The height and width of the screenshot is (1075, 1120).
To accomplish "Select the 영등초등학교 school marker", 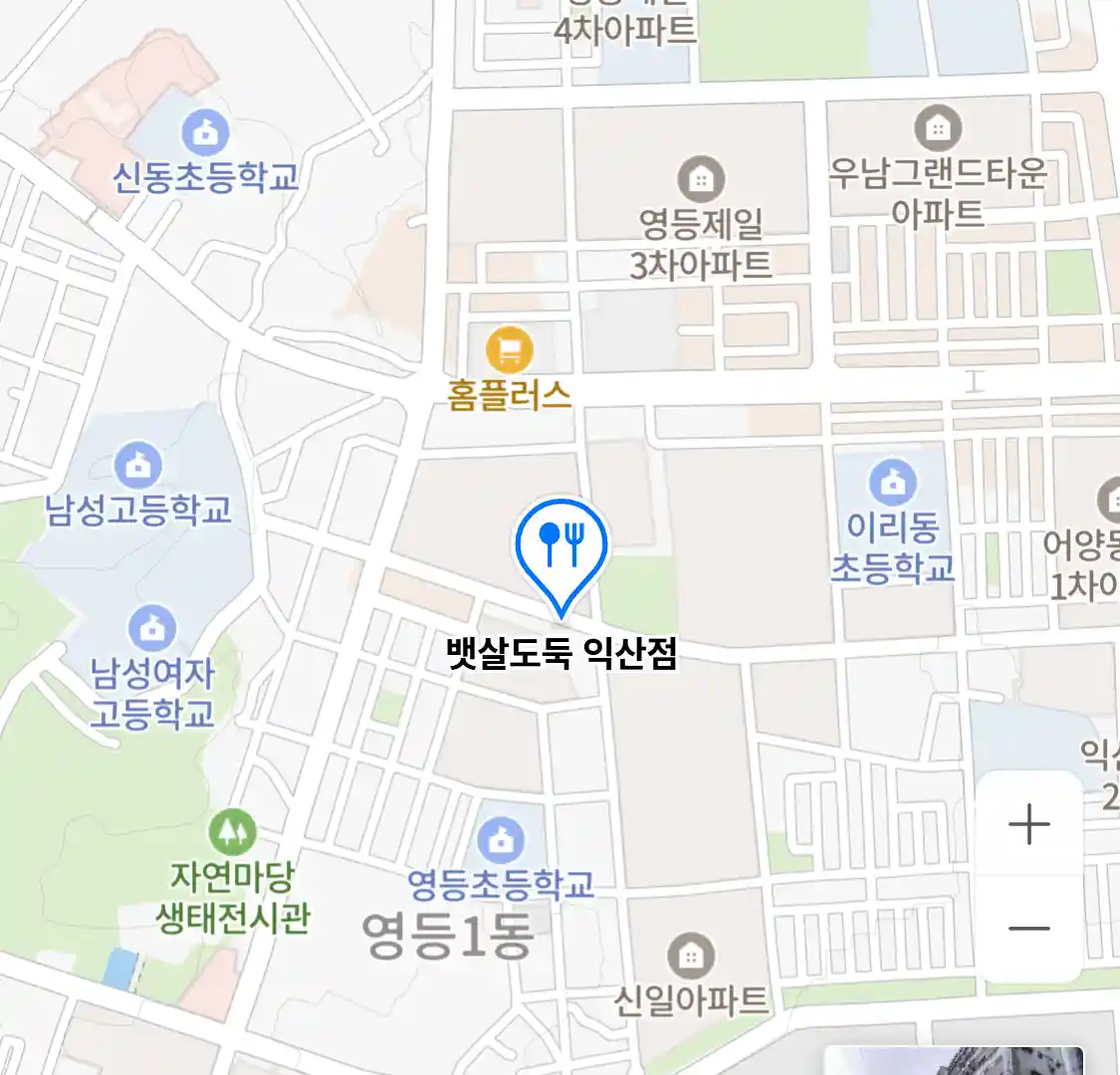I will [x=501, y=841].
